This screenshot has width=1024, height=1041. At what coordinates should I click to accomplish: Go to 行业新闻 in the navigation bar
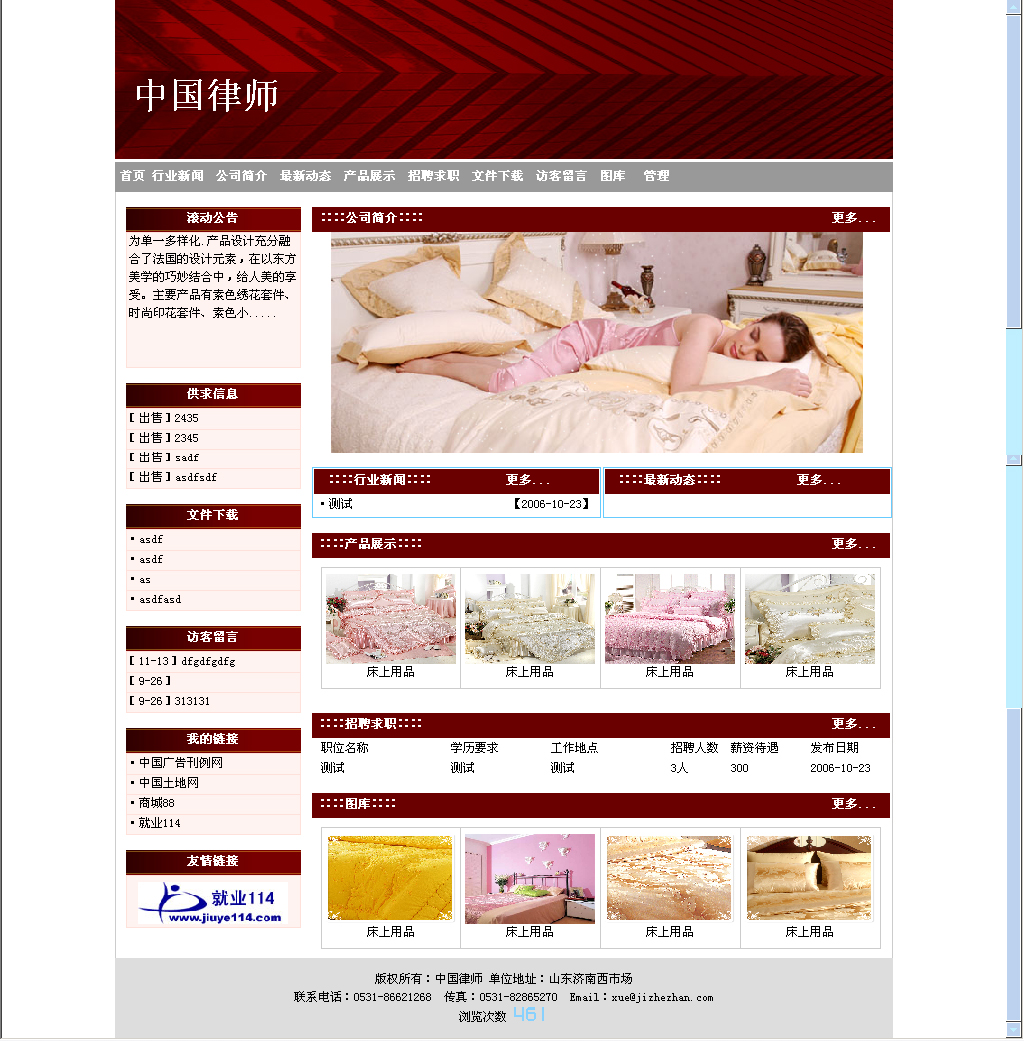pos(178,176)
